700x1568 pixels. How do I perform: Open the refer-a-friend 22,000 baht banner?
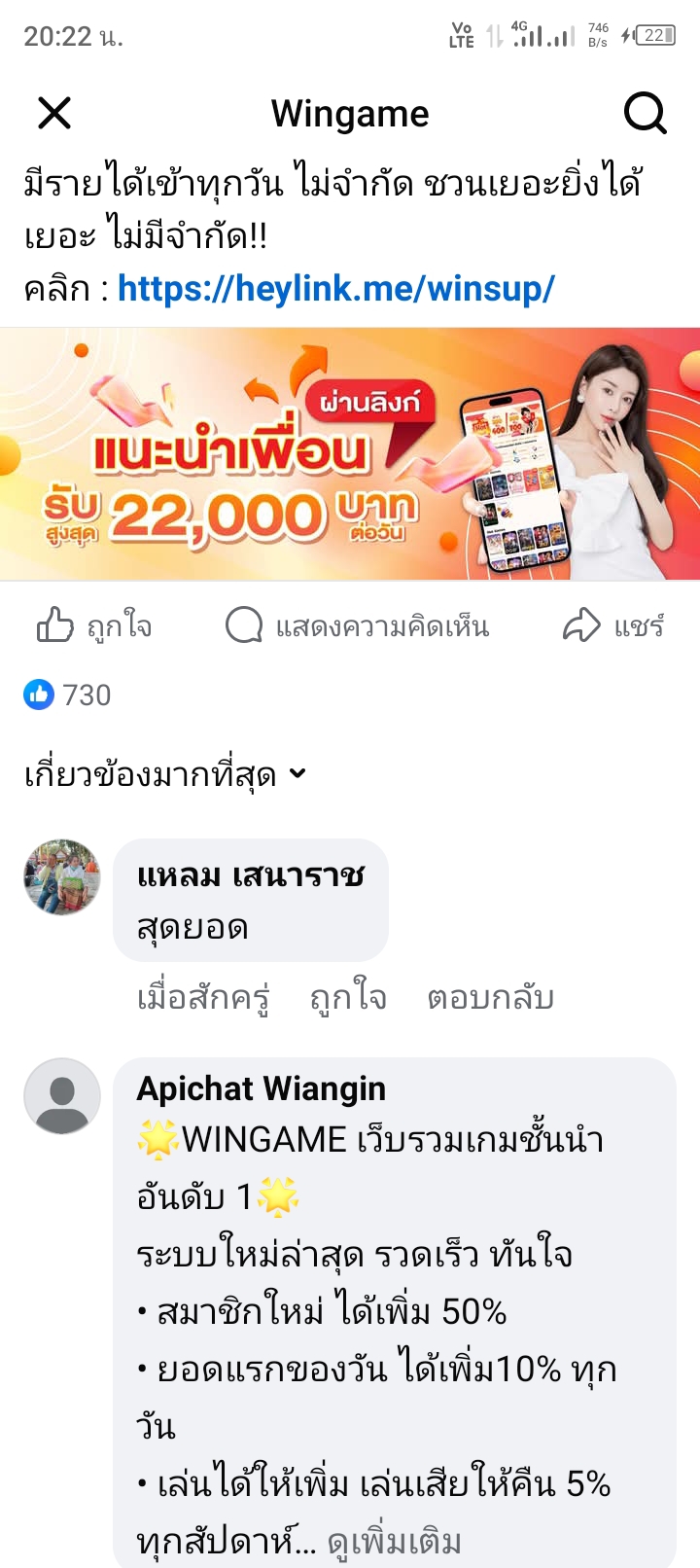pyautogui.click(x=350, y=454)
